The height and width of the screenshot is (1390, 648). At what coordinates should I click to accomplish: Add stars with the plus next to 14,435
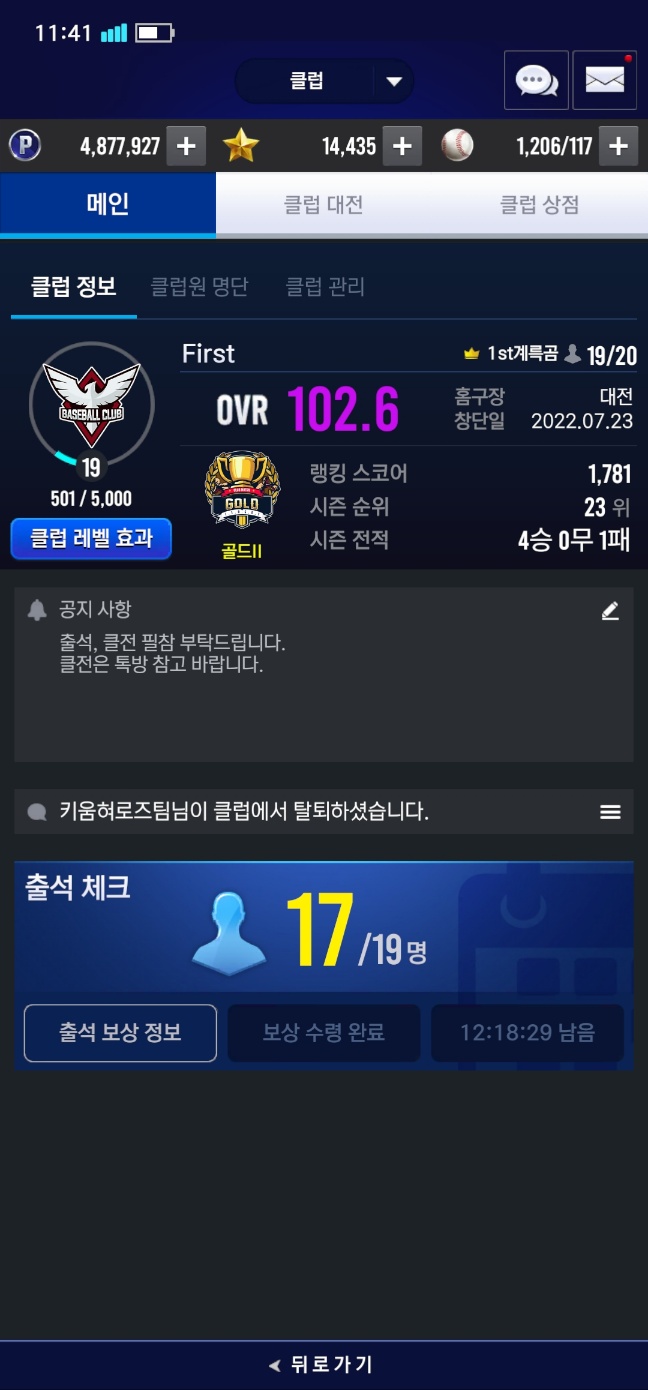(x=402, y=146)
